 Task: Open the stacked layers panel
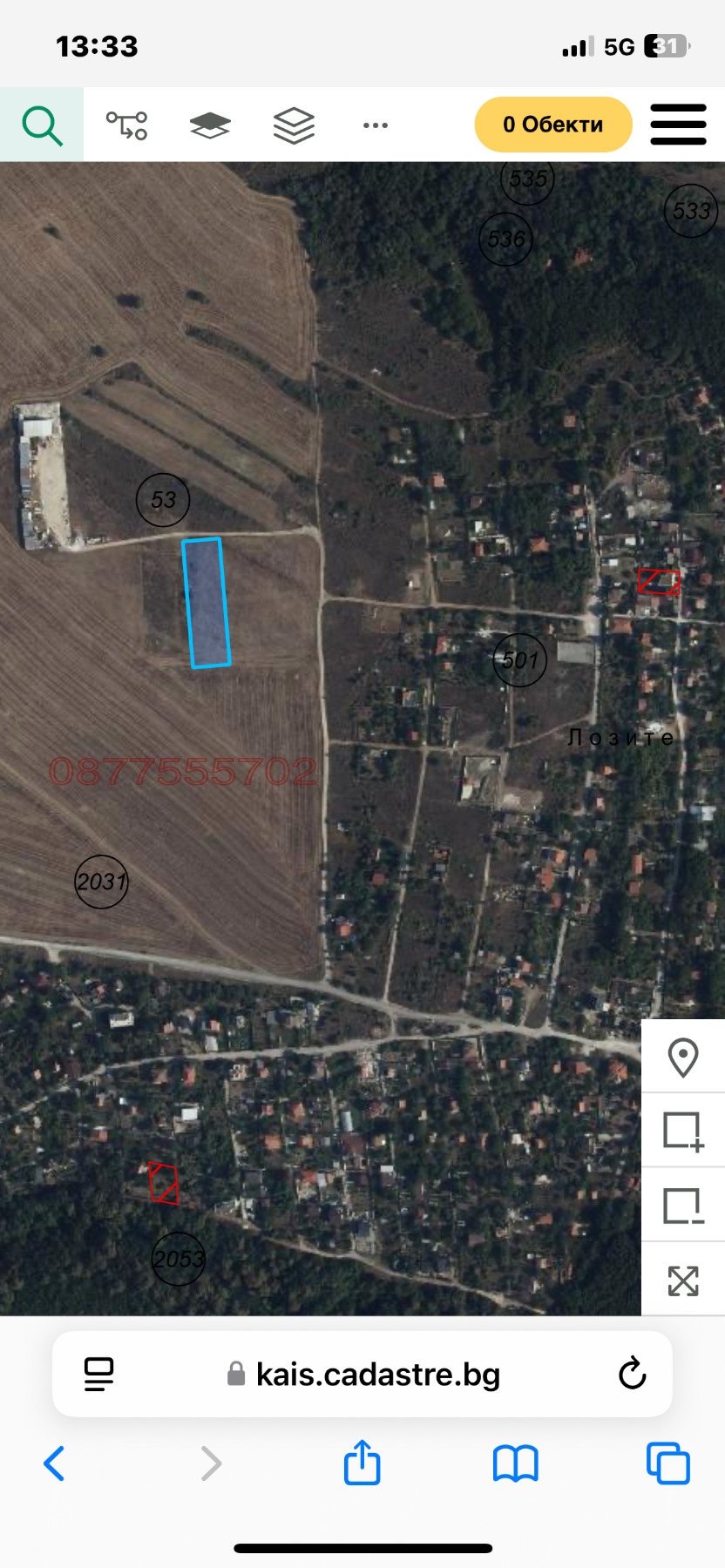(x=294, y=125)
